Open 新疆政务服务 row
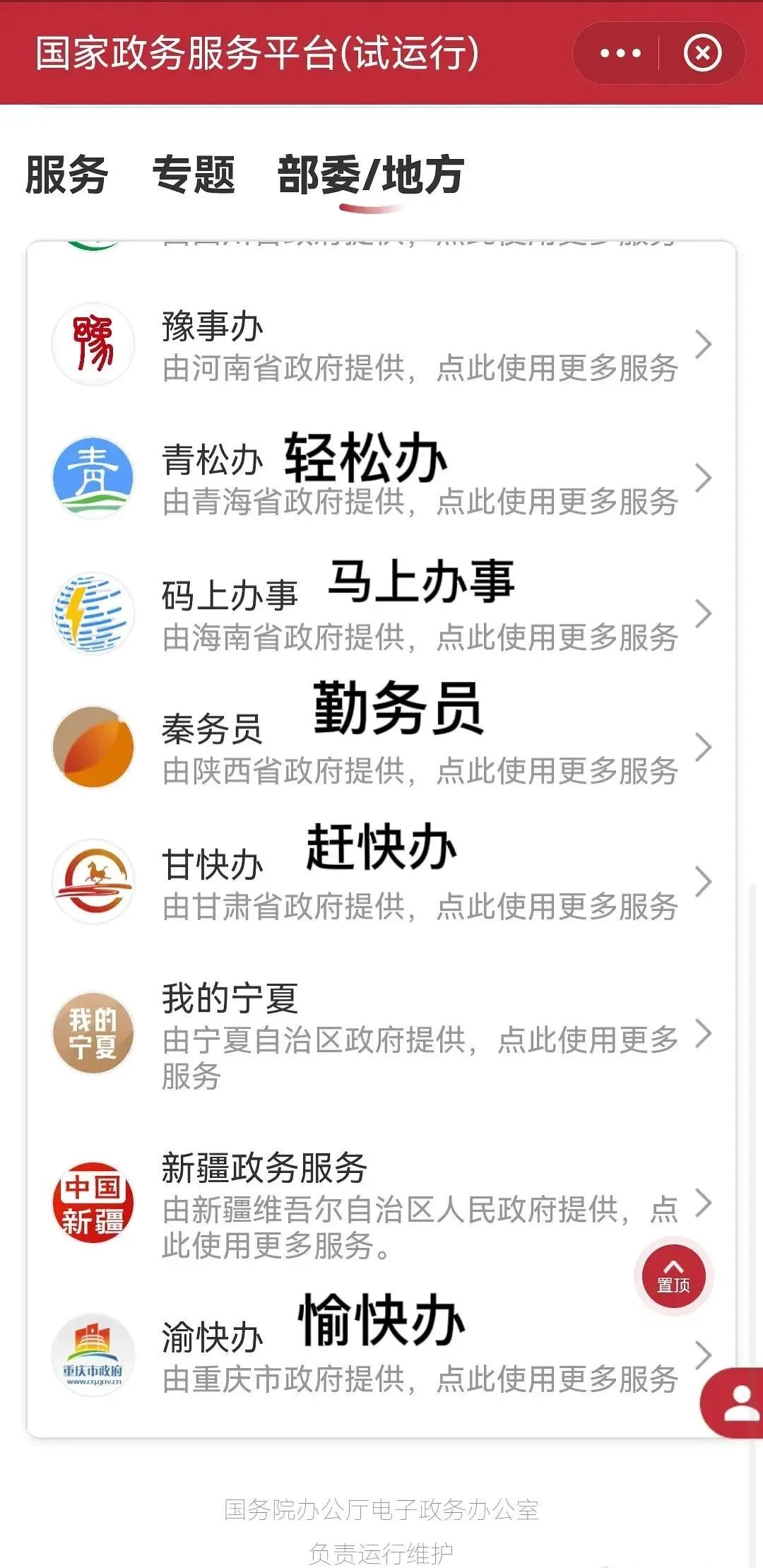The image size is (763, 1568). [x=381, y=1203]
